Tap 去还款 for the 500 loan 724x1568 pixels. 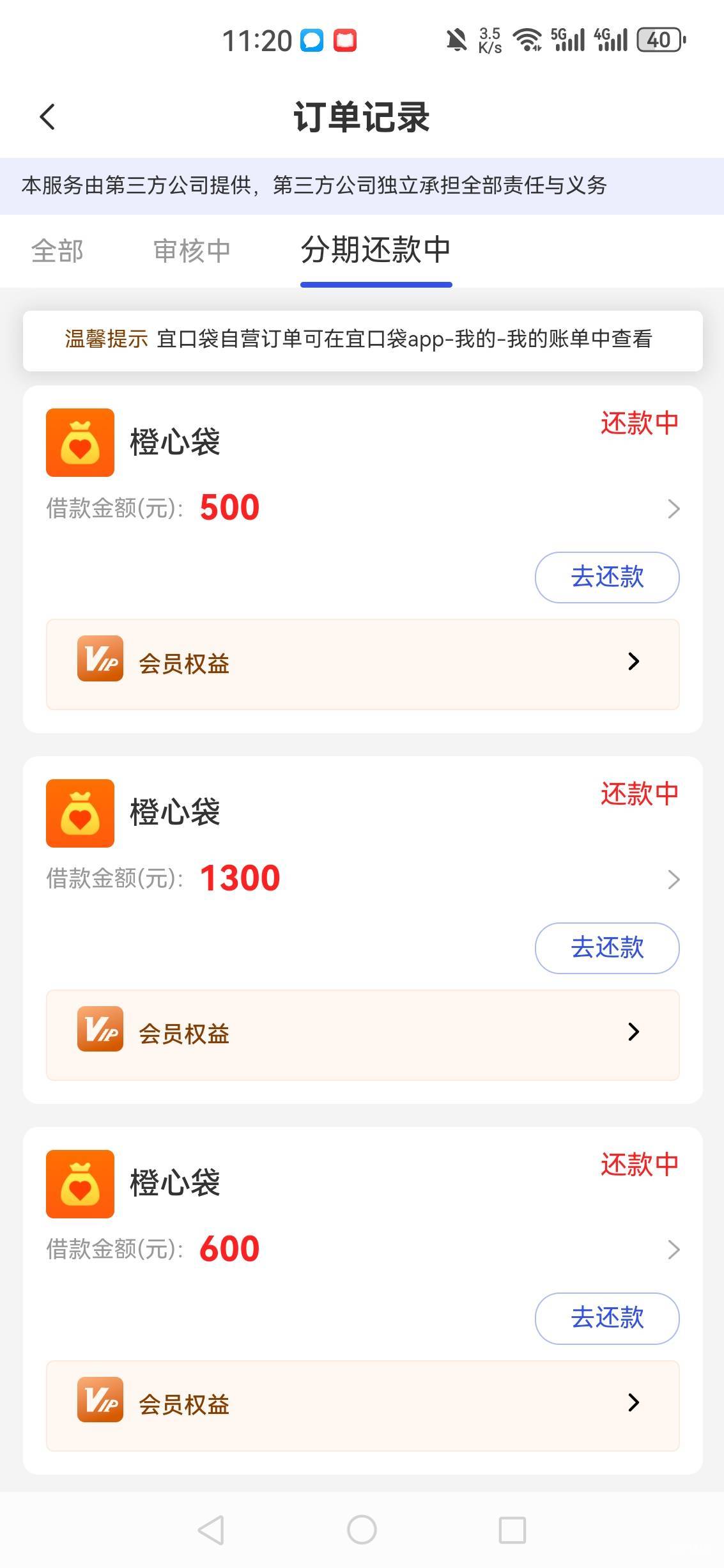[606, 577]
